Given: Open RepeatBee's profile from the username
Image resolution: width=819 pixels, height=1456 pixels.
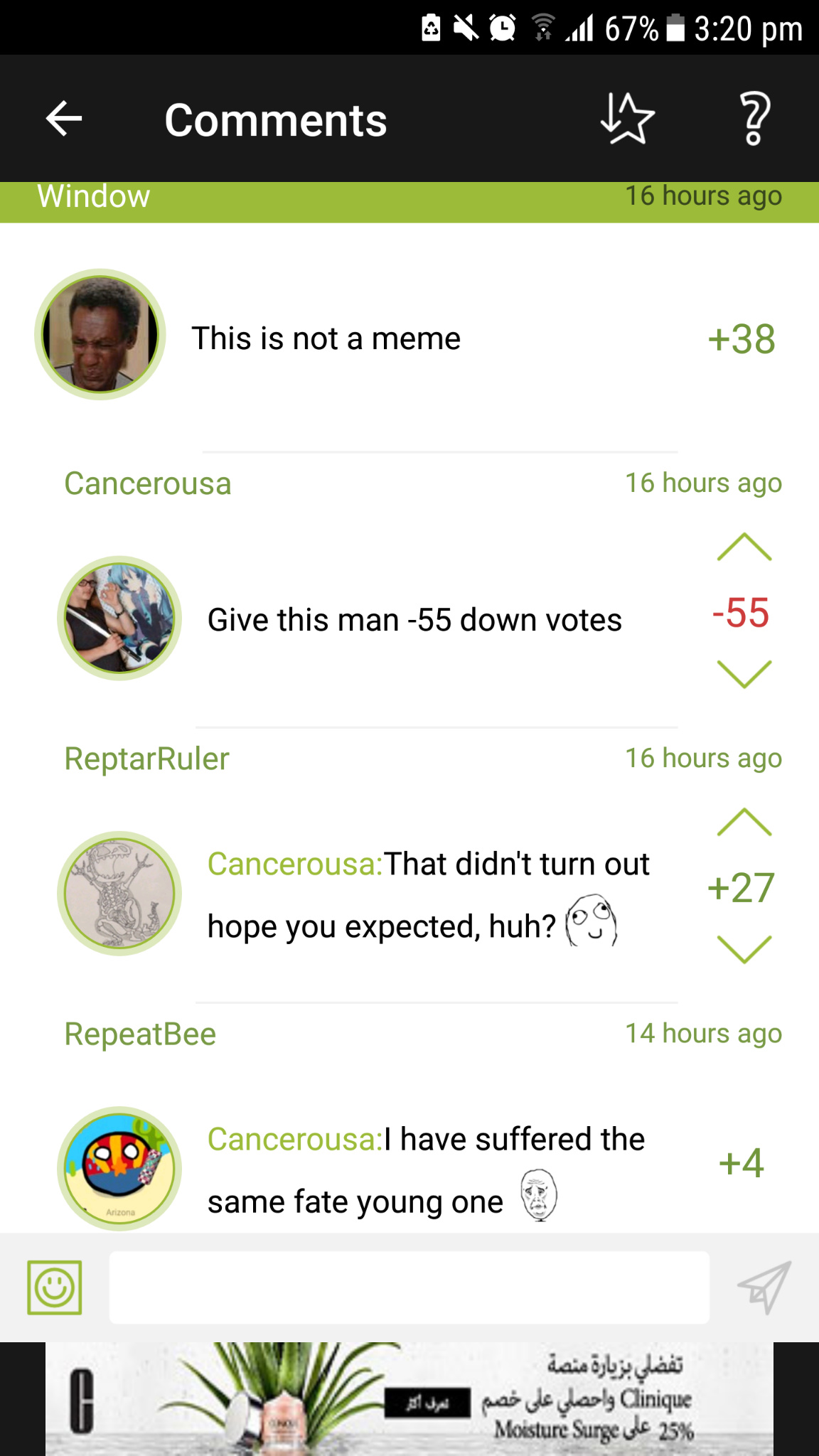Looking at the screenshot, I should (140, 1034).
